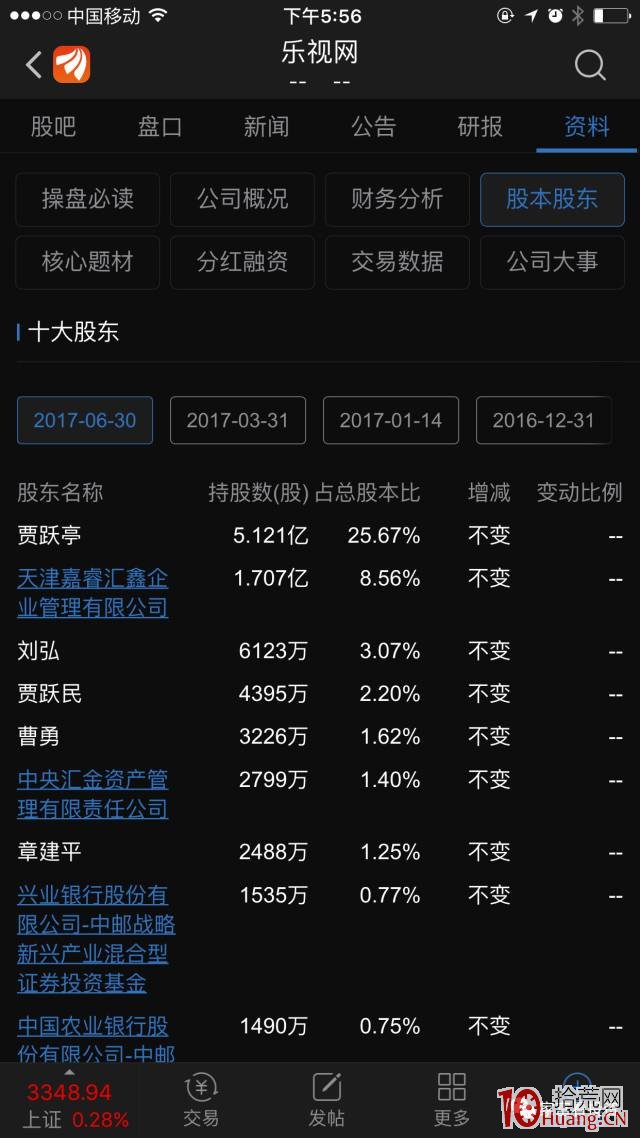Switch to the 股吧 tab
The width and height of the screenshot is (640, 1138).
53,127
